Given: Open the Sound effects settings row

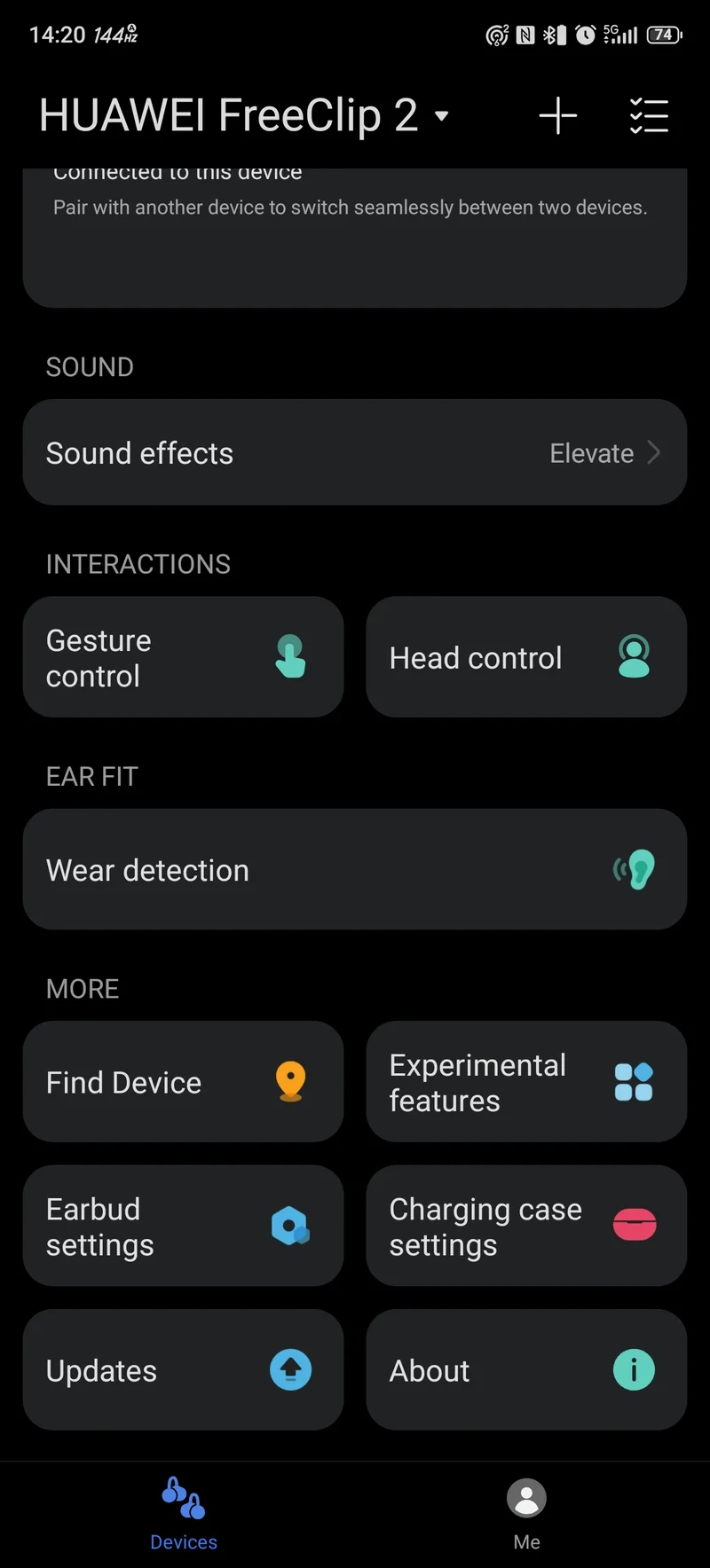Looking at the screenshot, I should [355, 452].
